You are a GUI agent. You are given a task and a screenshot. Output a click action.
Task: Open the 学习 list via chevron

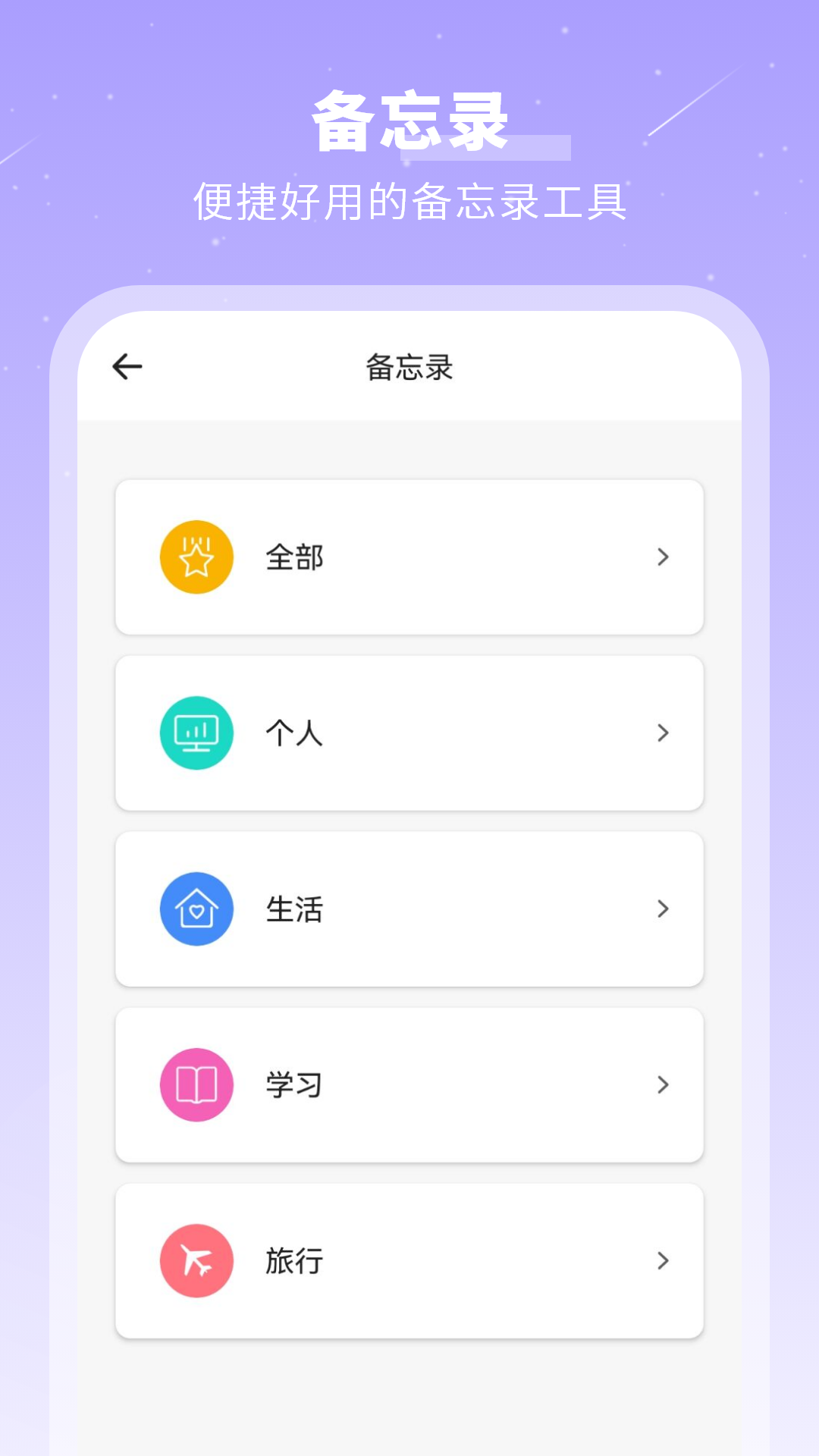[x=663, y=1084]
